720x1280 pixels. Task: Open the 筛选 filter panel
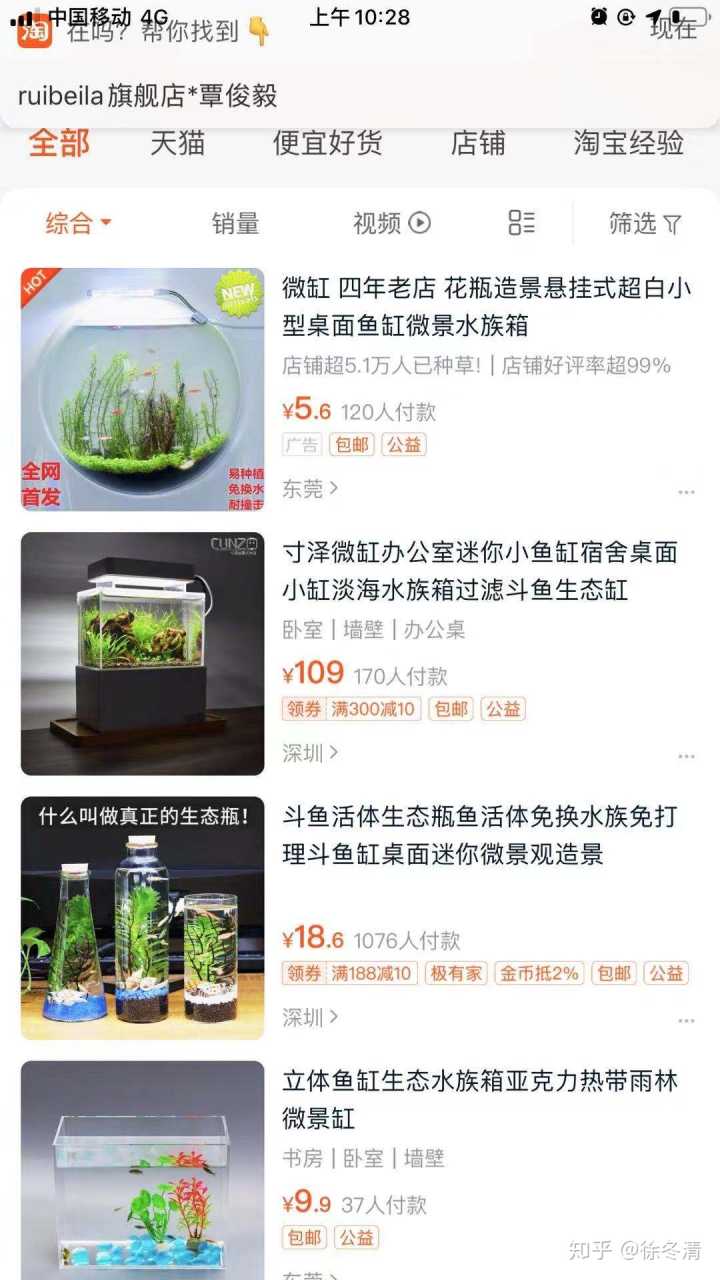click(645, 223)
